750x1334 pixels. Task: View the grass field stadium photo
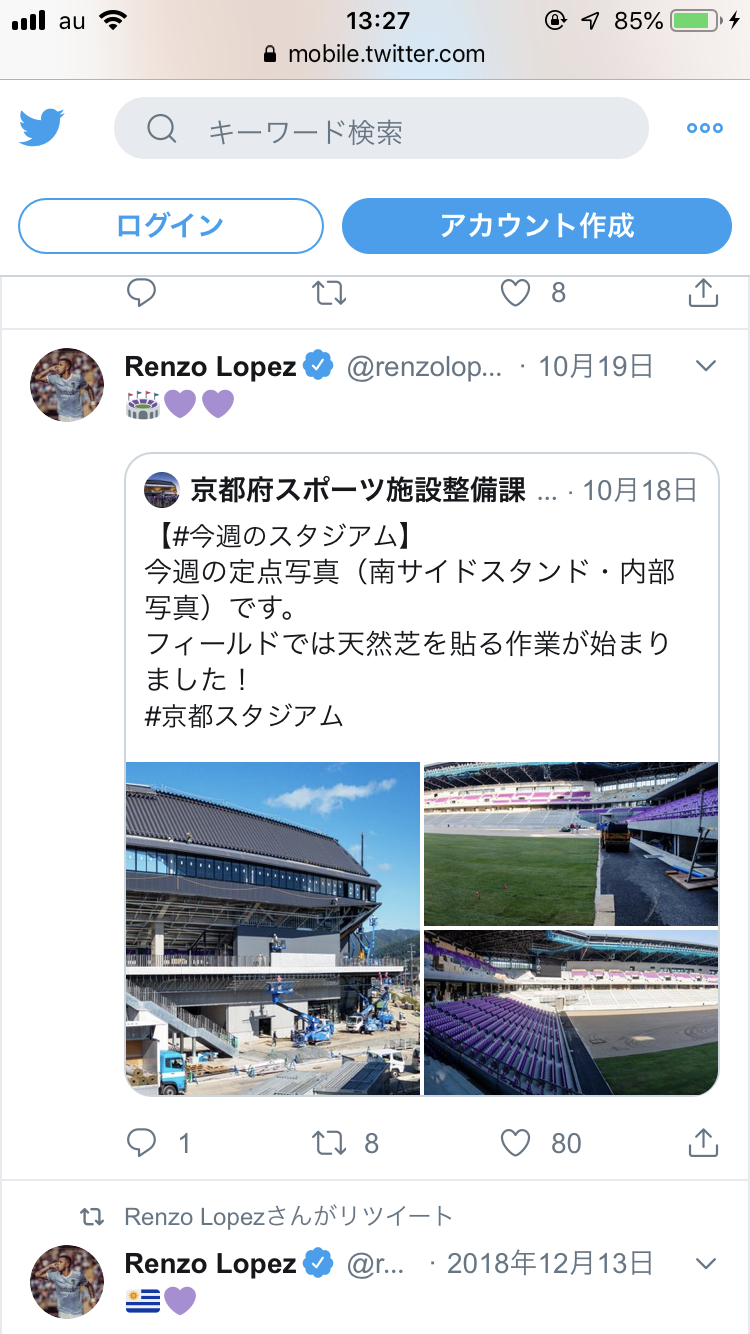click(571, 843)
